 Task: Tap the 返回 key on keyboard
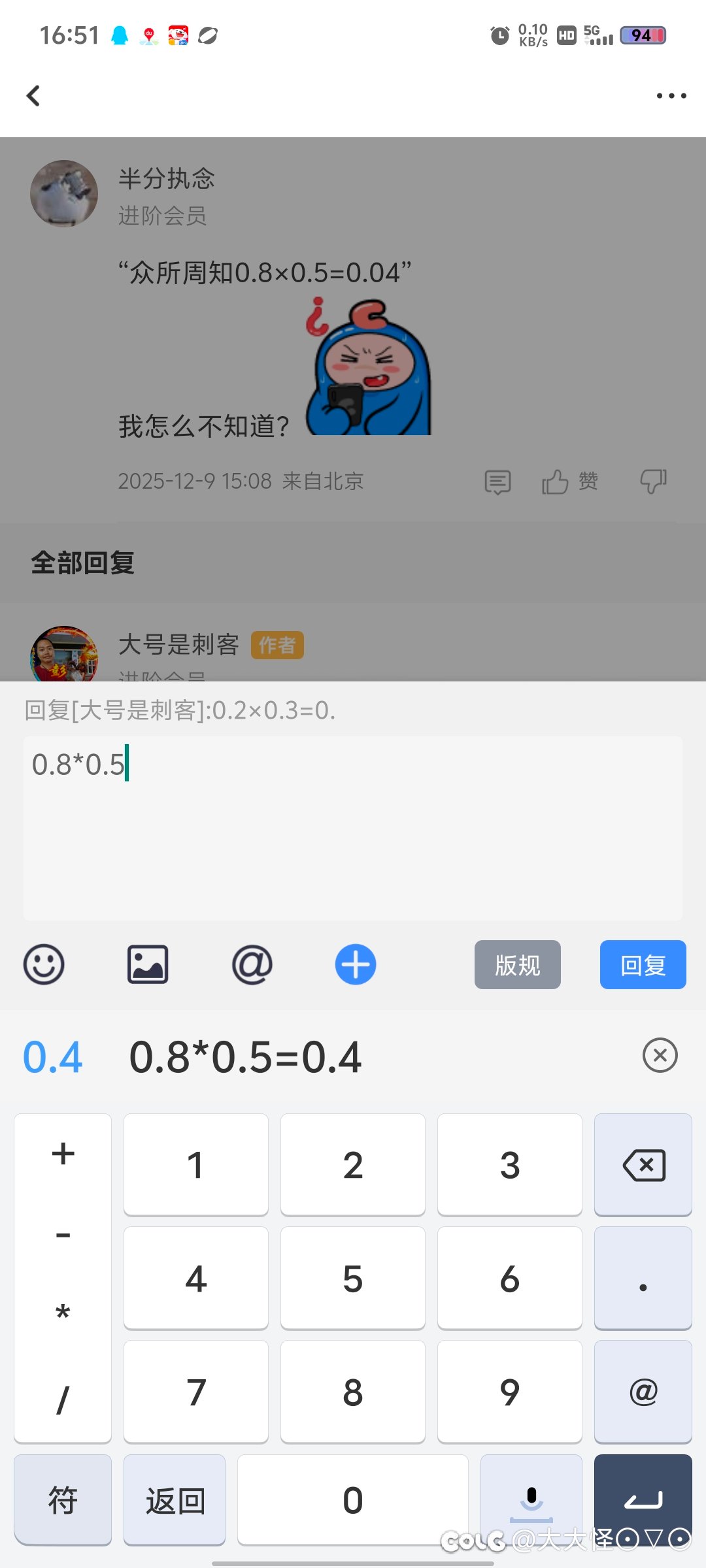tap(175, 1499)
